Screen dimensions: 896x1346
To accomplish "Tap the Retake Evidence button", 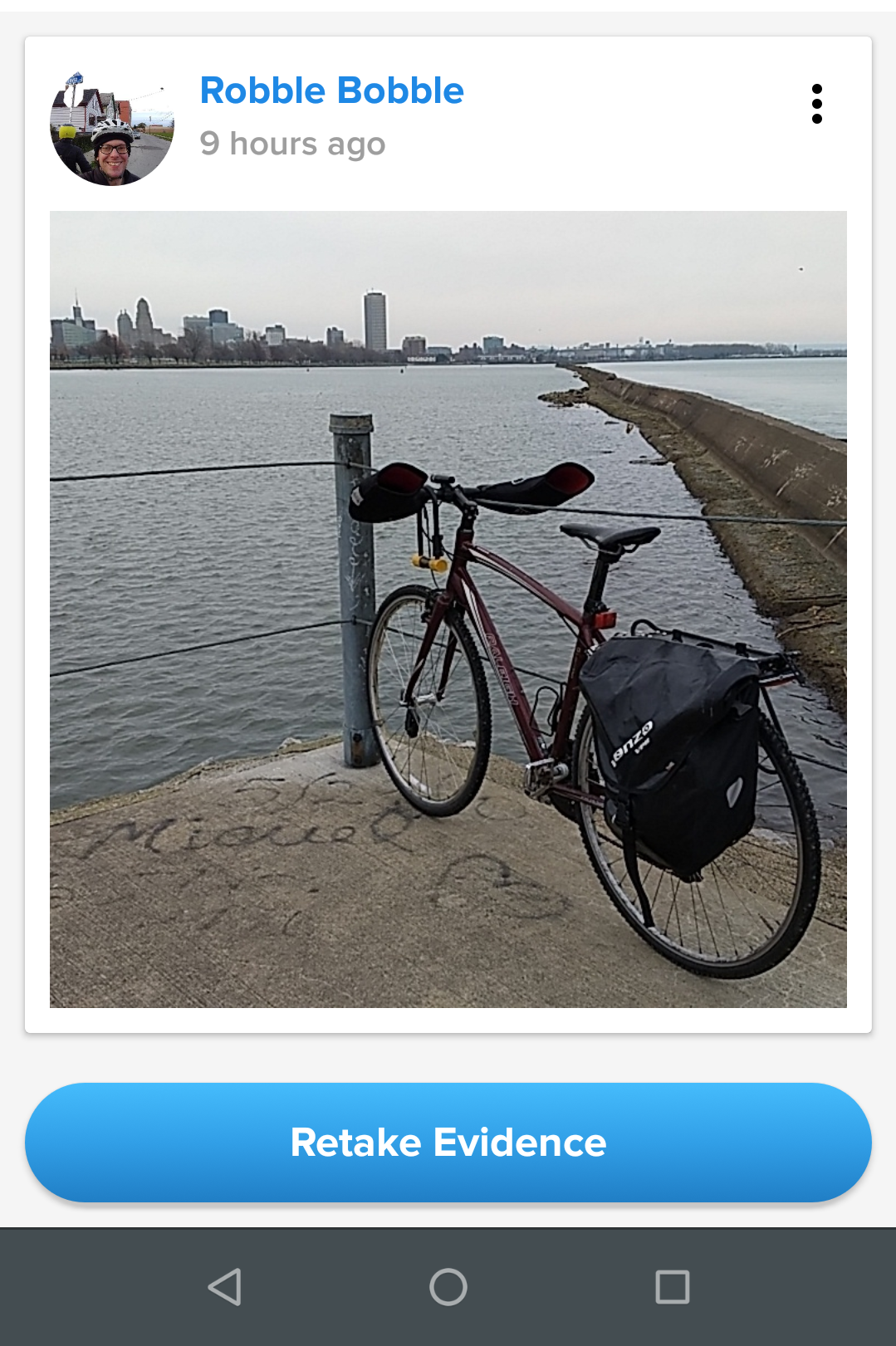I will (x=448, y=1143).
